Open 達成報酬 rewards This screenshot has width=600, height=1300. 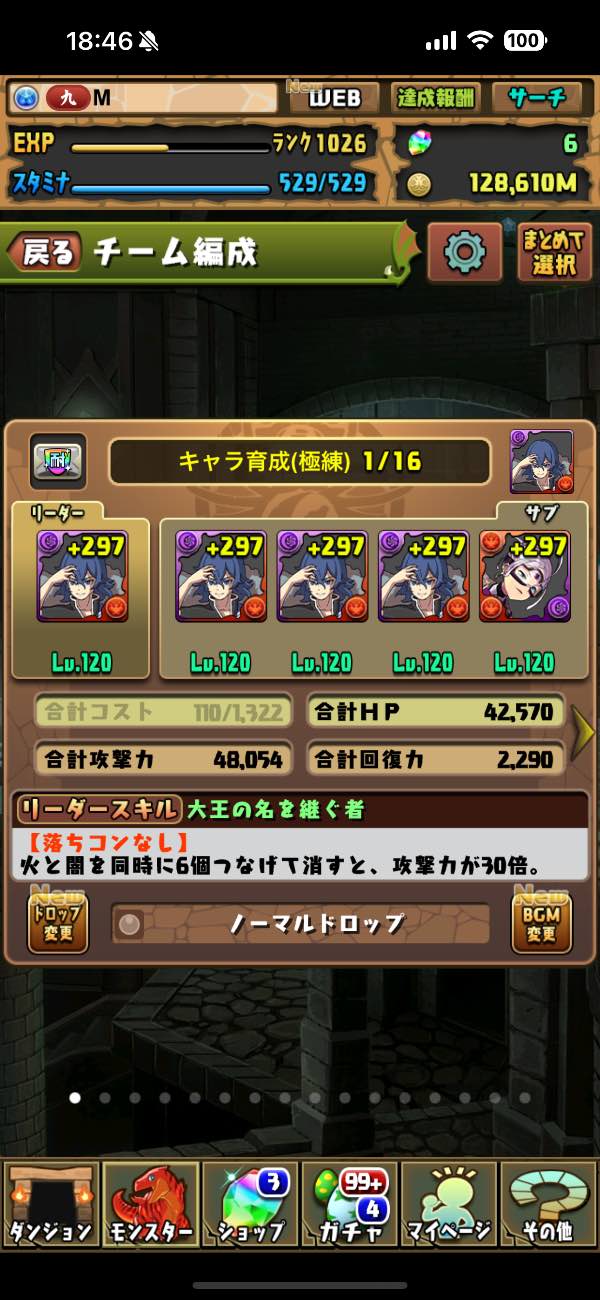[x=436, y=98]
